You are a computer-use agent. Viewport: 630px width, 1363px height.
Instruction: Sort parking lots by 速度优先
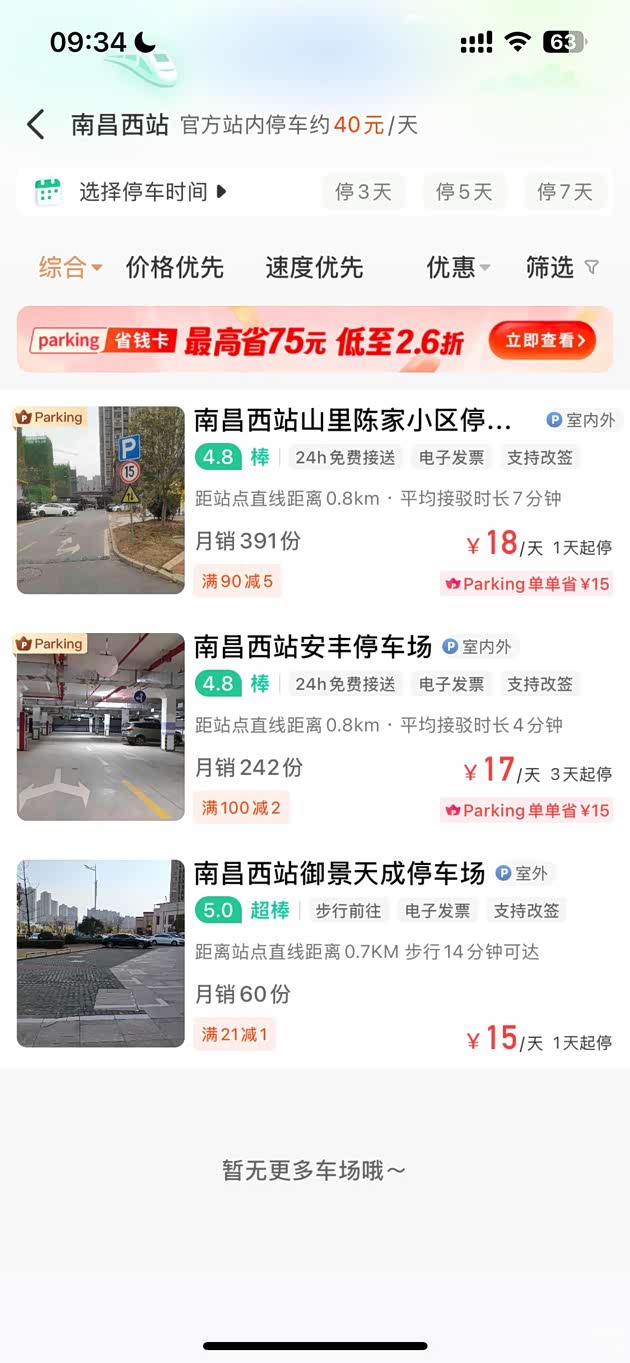[x=314, y=267]
